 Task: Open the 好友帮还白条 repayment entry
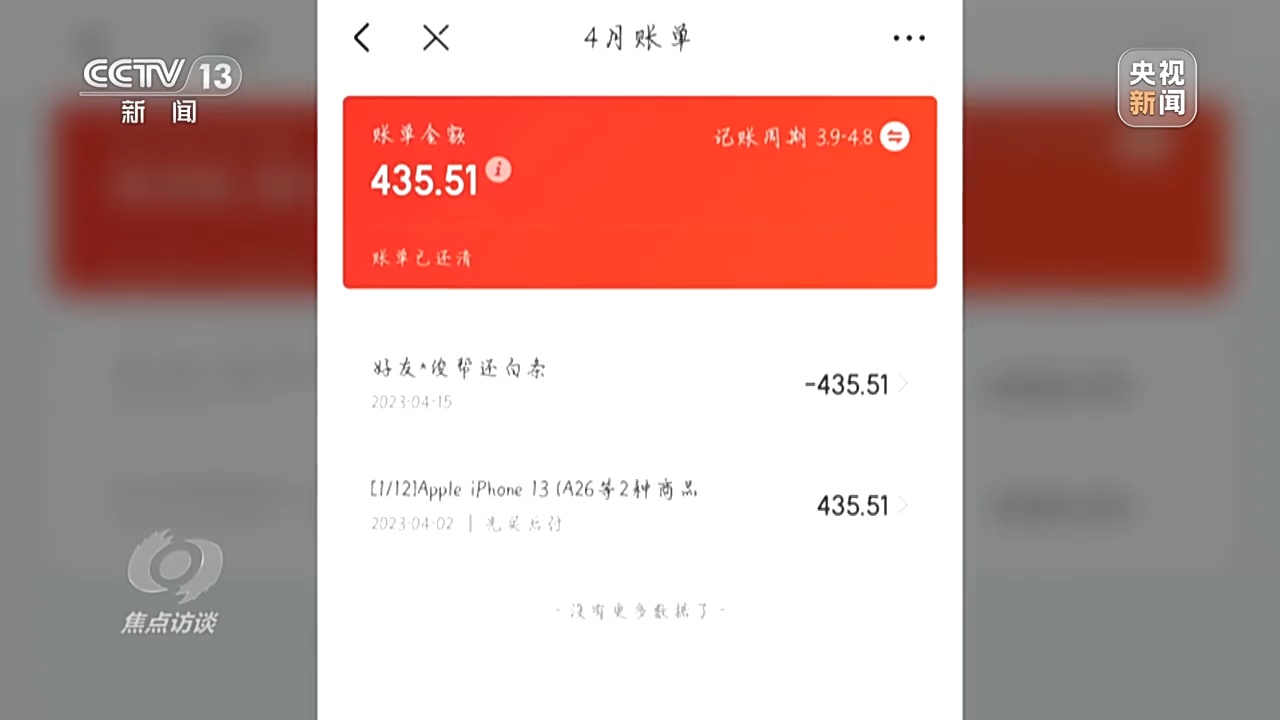(640, 384)
